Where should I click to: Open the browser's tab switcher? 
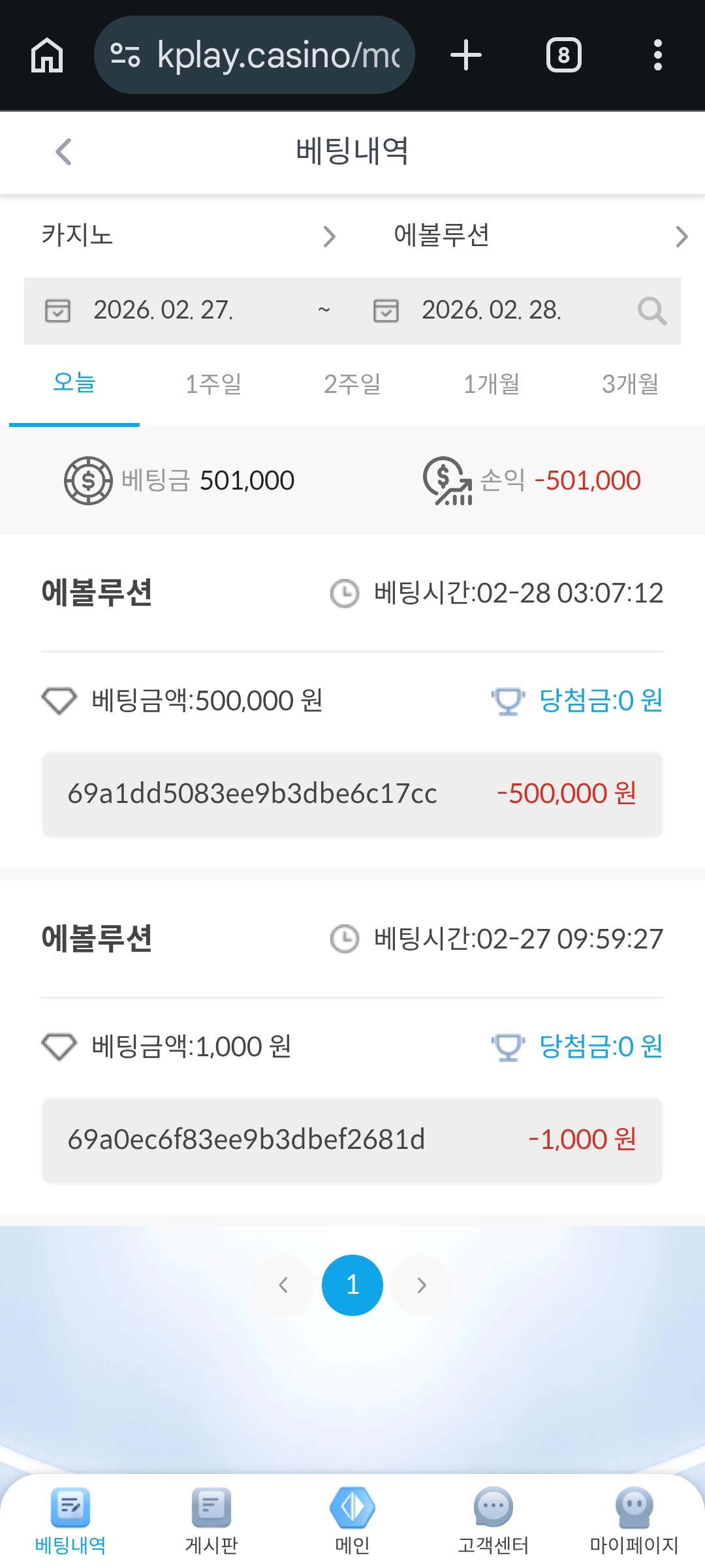point(564,55)
